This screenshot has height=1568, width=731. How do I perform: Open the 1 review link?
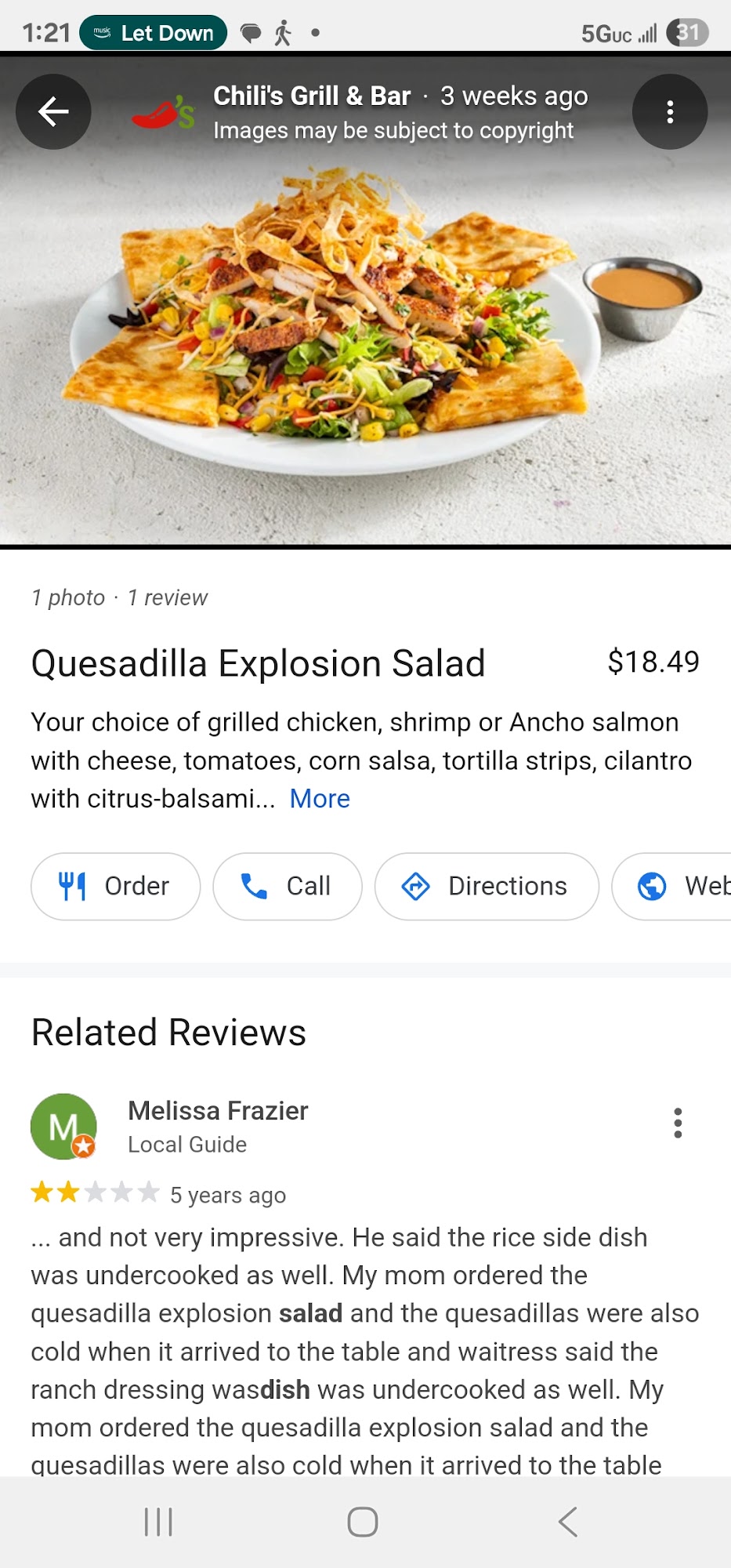coord(167,597)
